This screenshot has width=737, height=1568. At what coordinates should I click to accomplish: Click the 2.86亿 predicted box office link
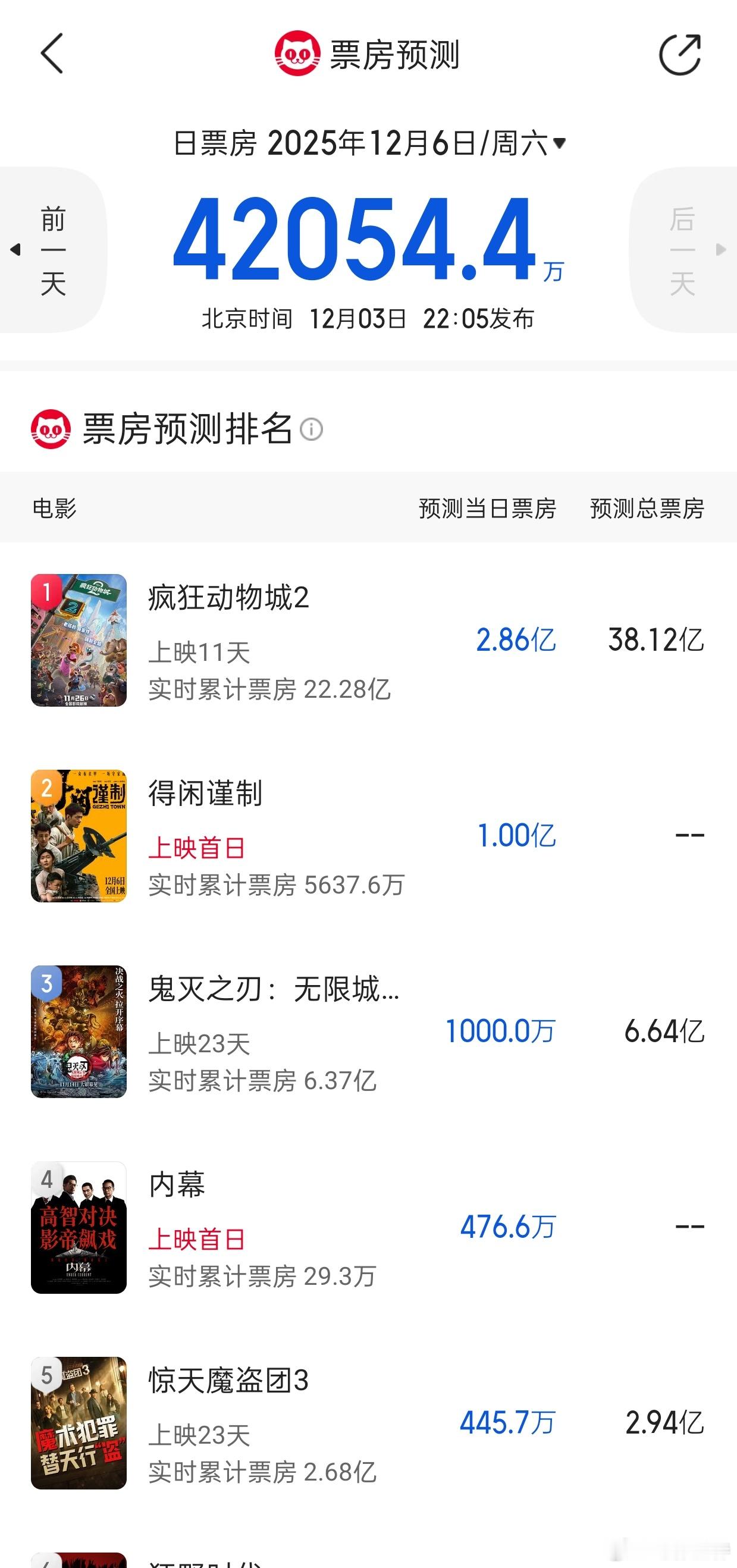coord(516,639)
